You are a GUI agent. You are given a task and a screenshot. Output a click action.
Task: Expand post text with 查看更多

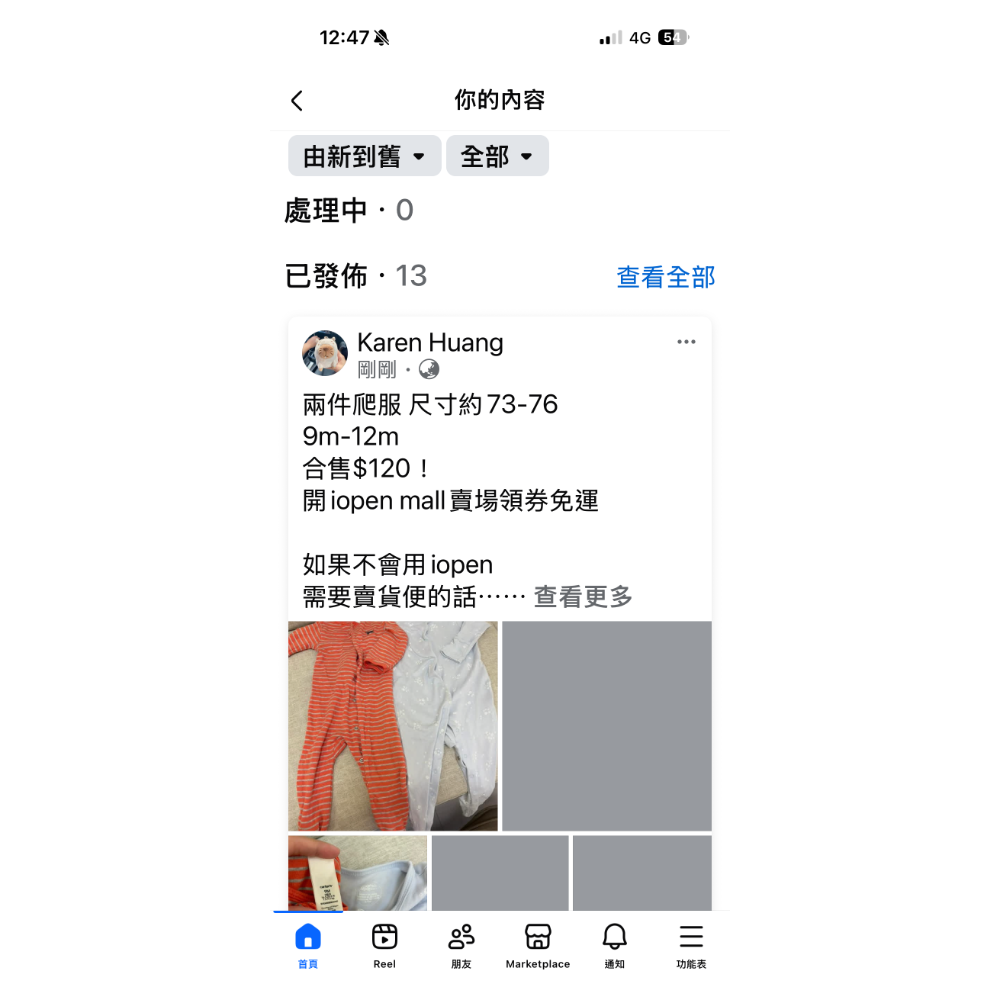583,597
